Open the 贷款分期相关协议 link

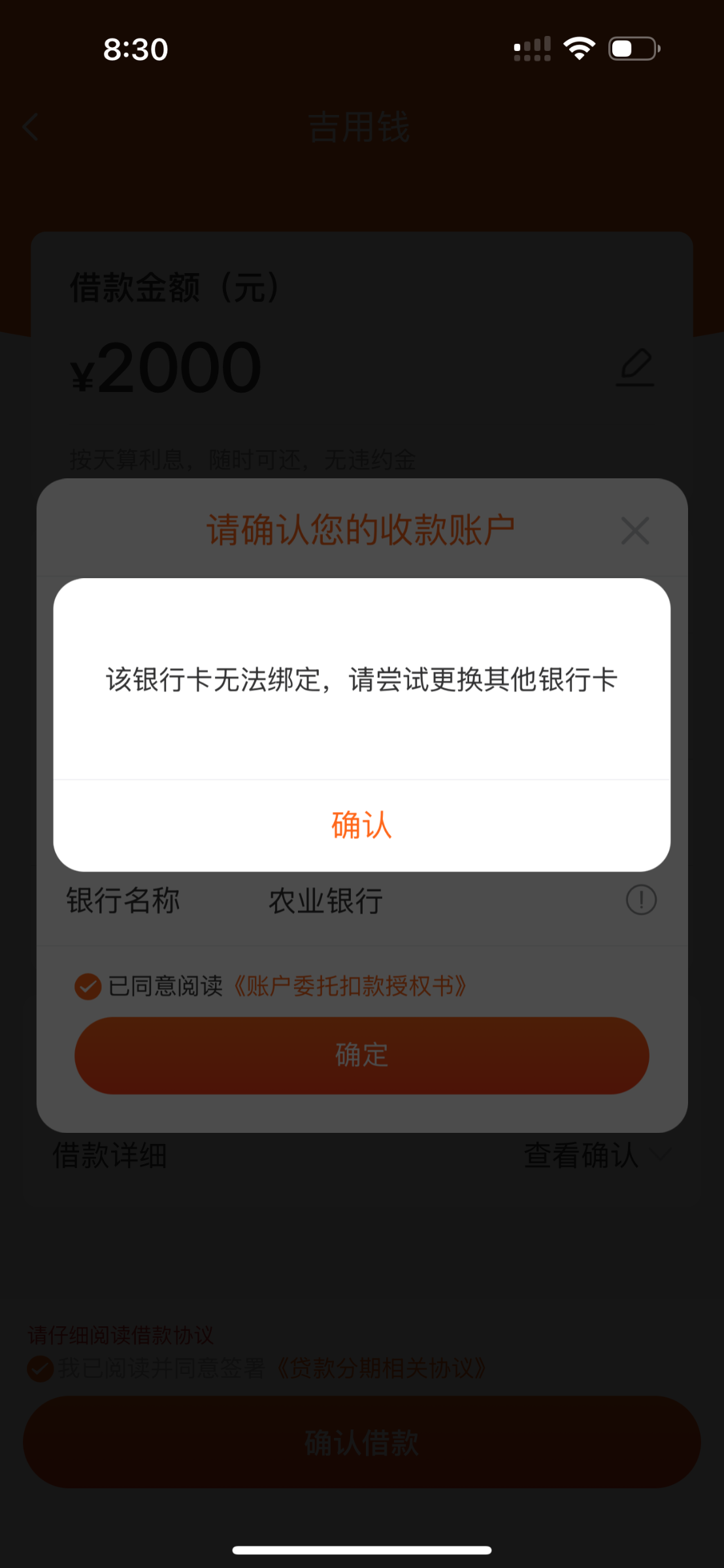[382, 1367]
